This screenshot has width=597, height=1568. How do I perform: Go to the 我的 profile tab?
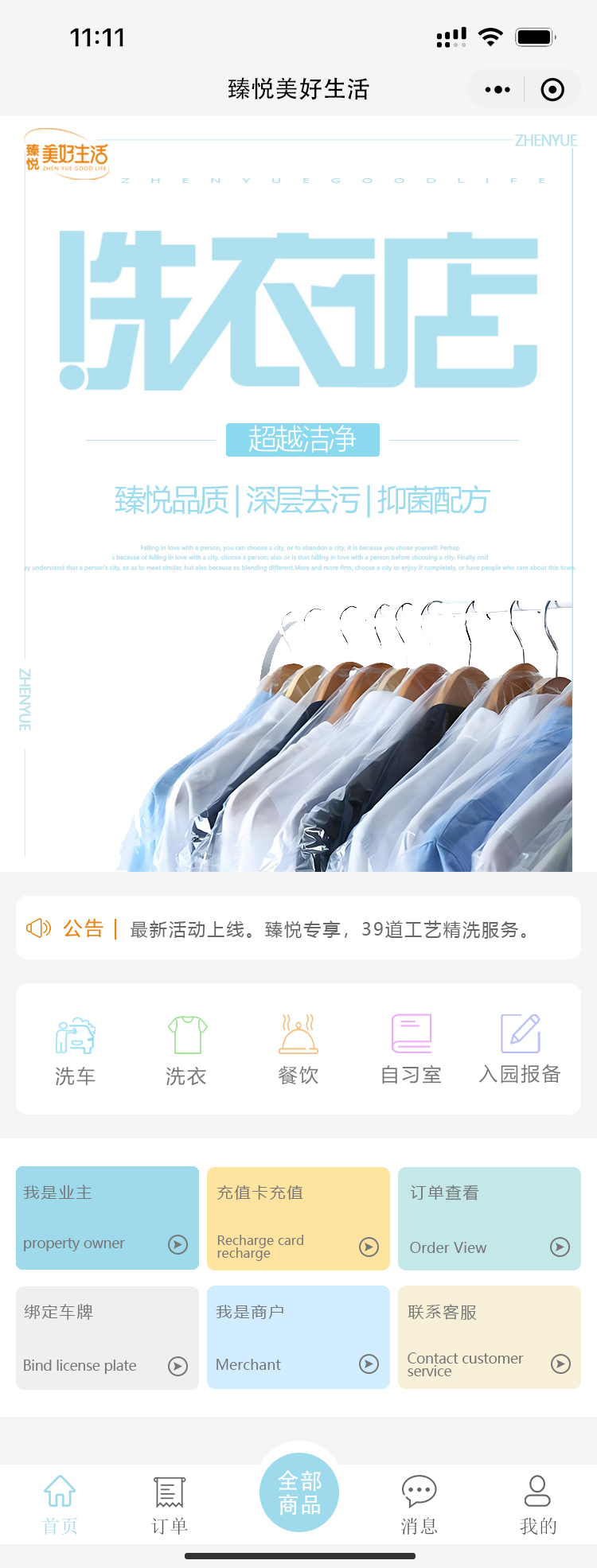pyautogui.click(x=538, y=1505)
